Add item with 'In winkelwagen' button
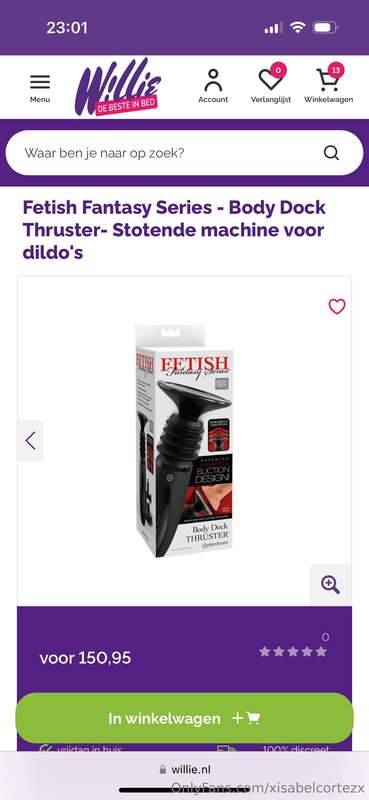Screen dimensions: 369x800 184,718
